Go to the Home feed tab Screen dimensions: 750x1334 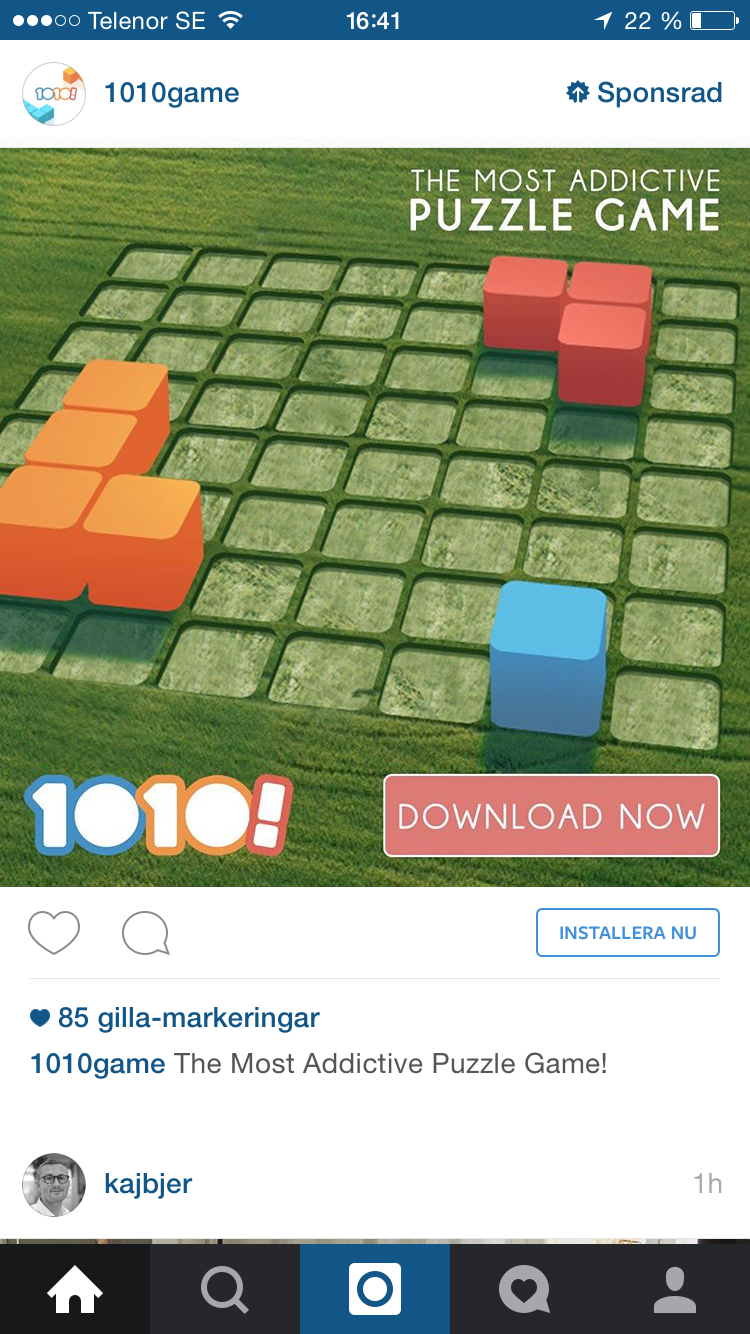point(75,1289)
